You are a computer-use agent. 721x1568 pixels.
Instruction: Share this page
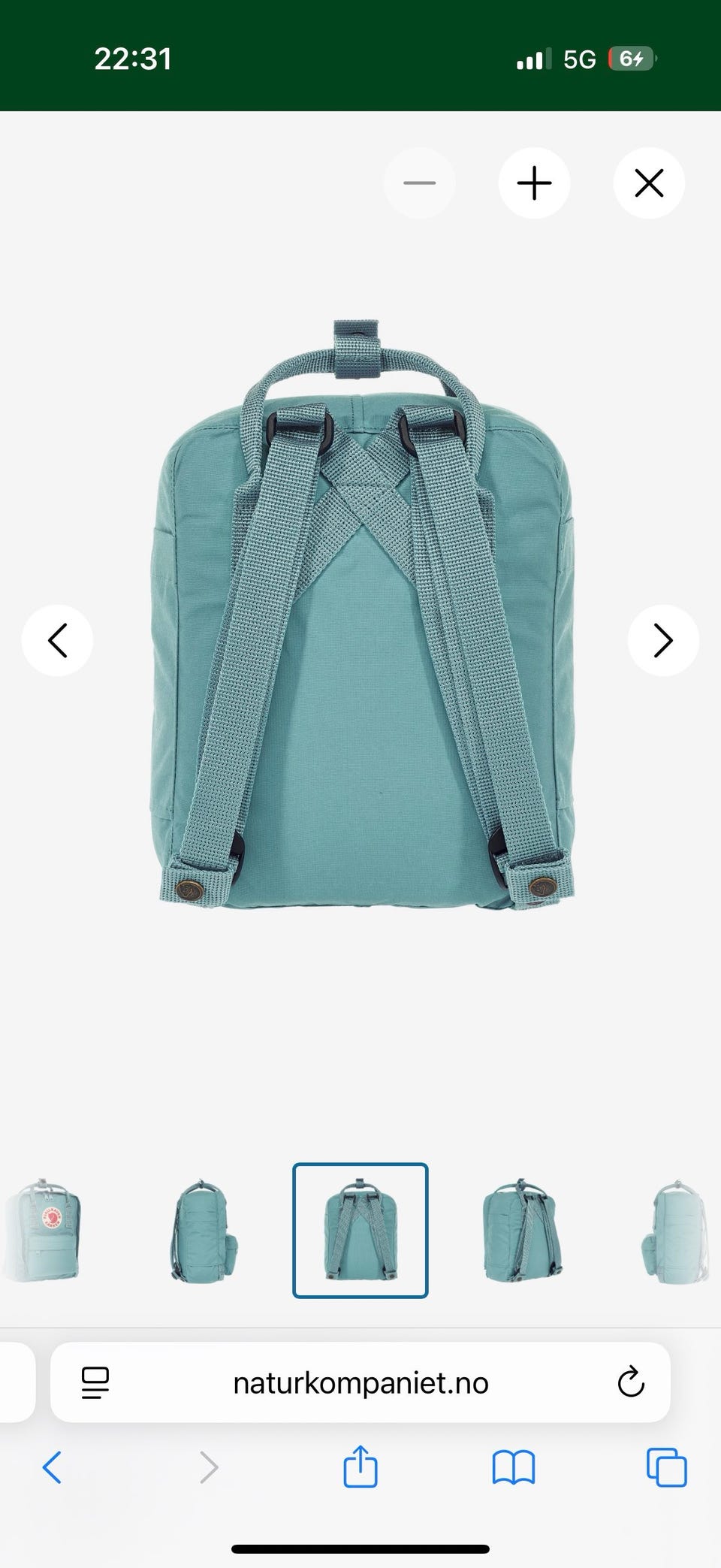[360, 1465]
